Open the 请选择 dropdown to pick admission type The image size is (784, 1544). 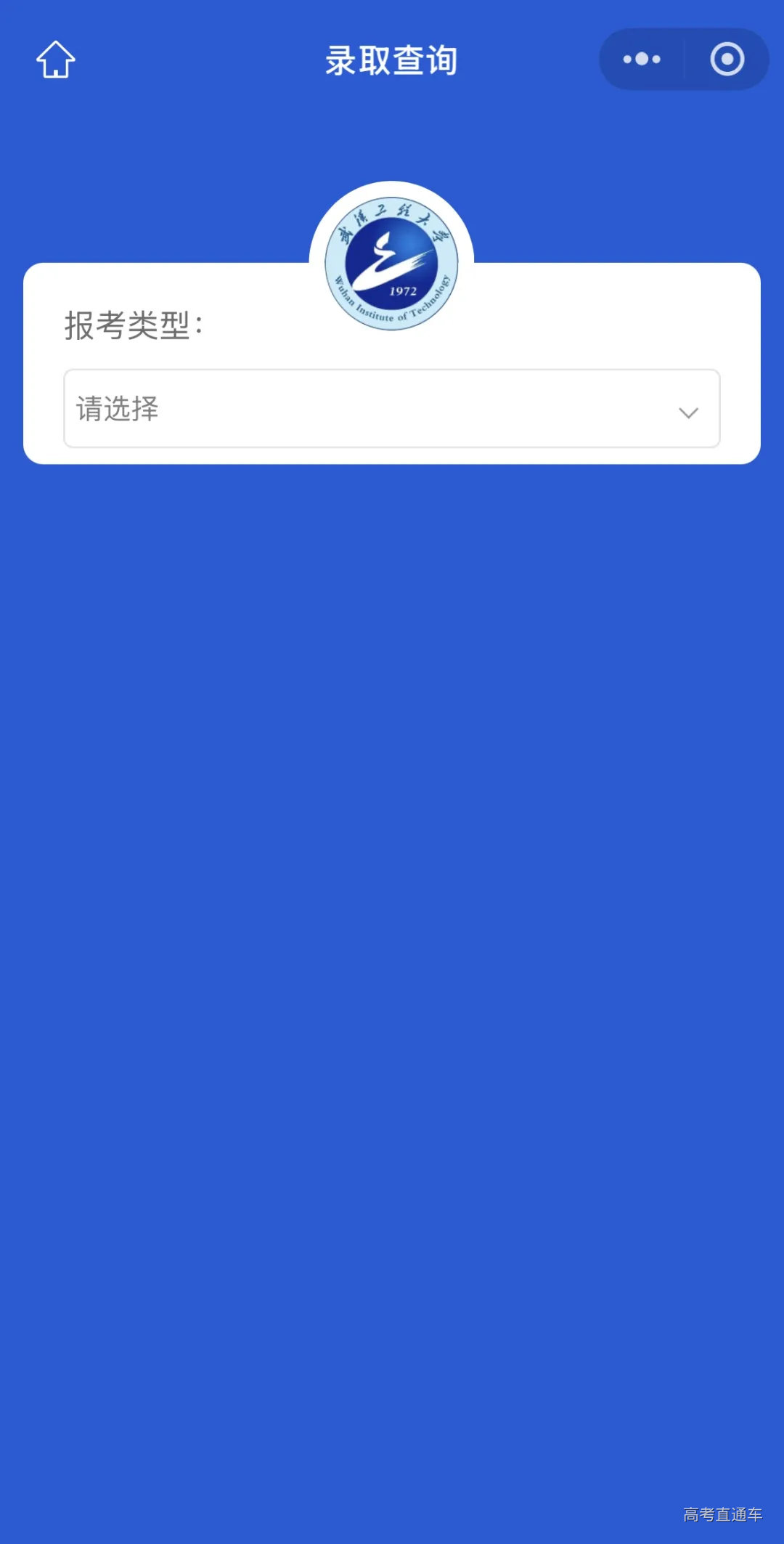[x=392, y=410]
